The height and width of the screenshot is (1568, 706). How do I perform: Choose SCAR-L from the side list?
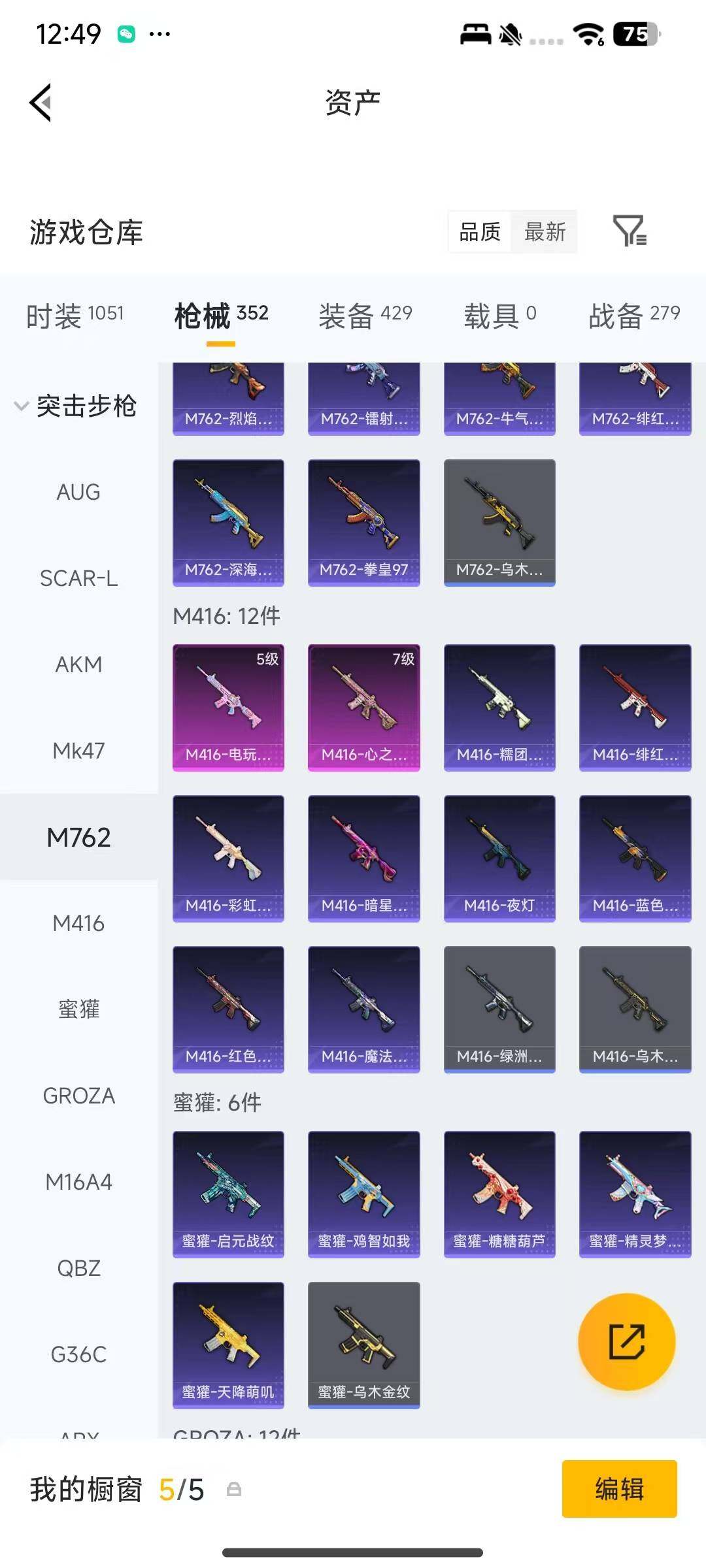point(78,578)
